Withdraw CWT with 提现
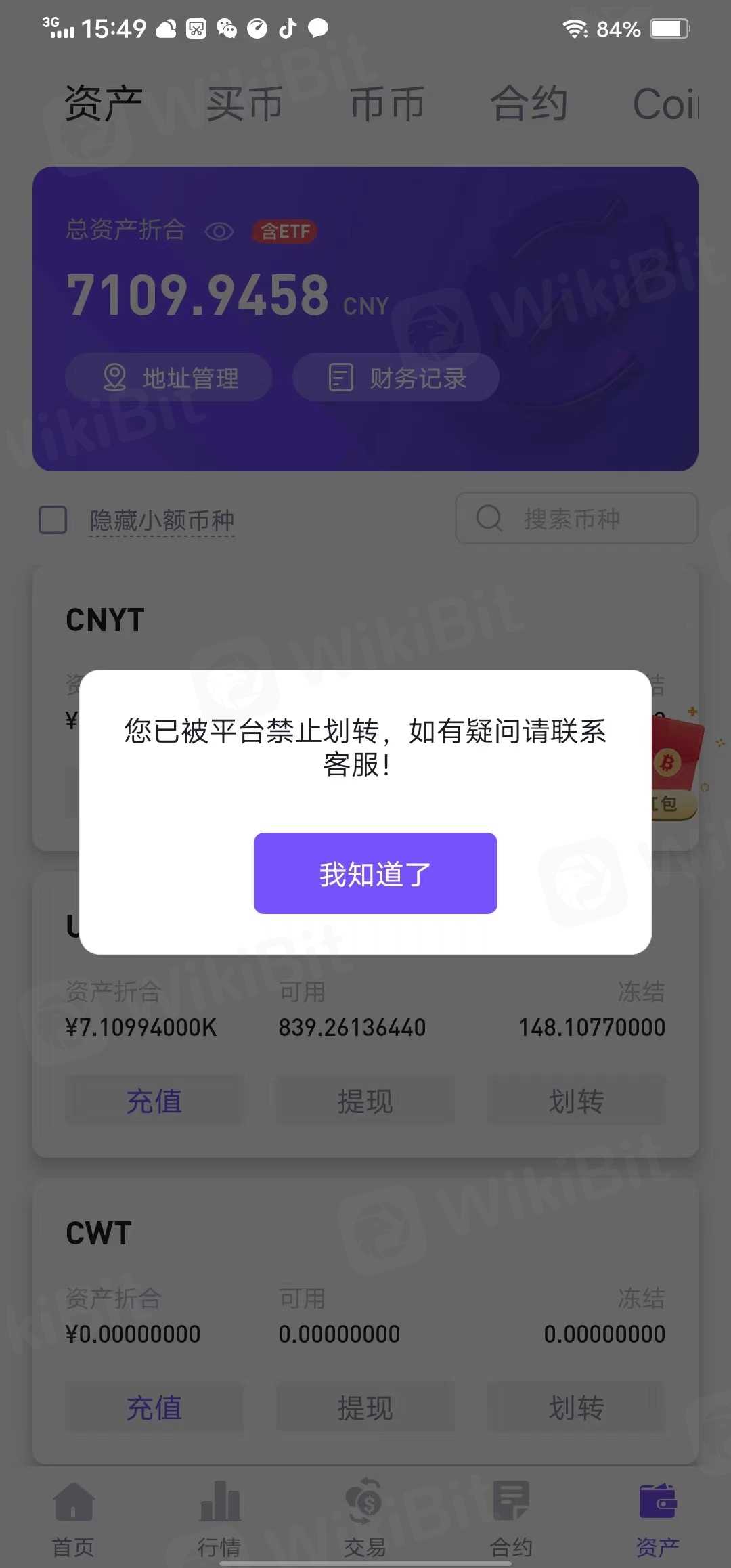 (x=365, y=1408)
